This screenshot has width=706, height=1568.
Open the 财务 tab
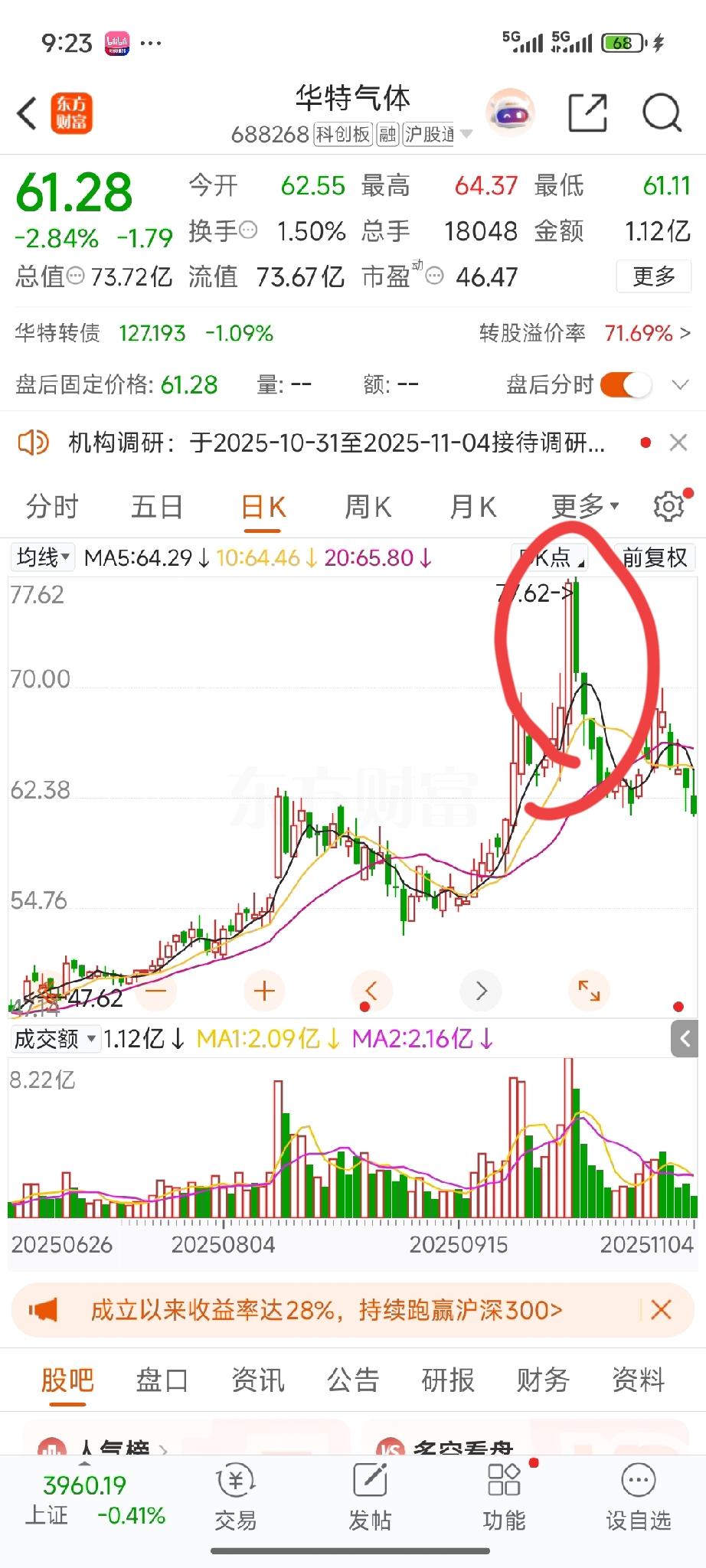pos(542,1380)
